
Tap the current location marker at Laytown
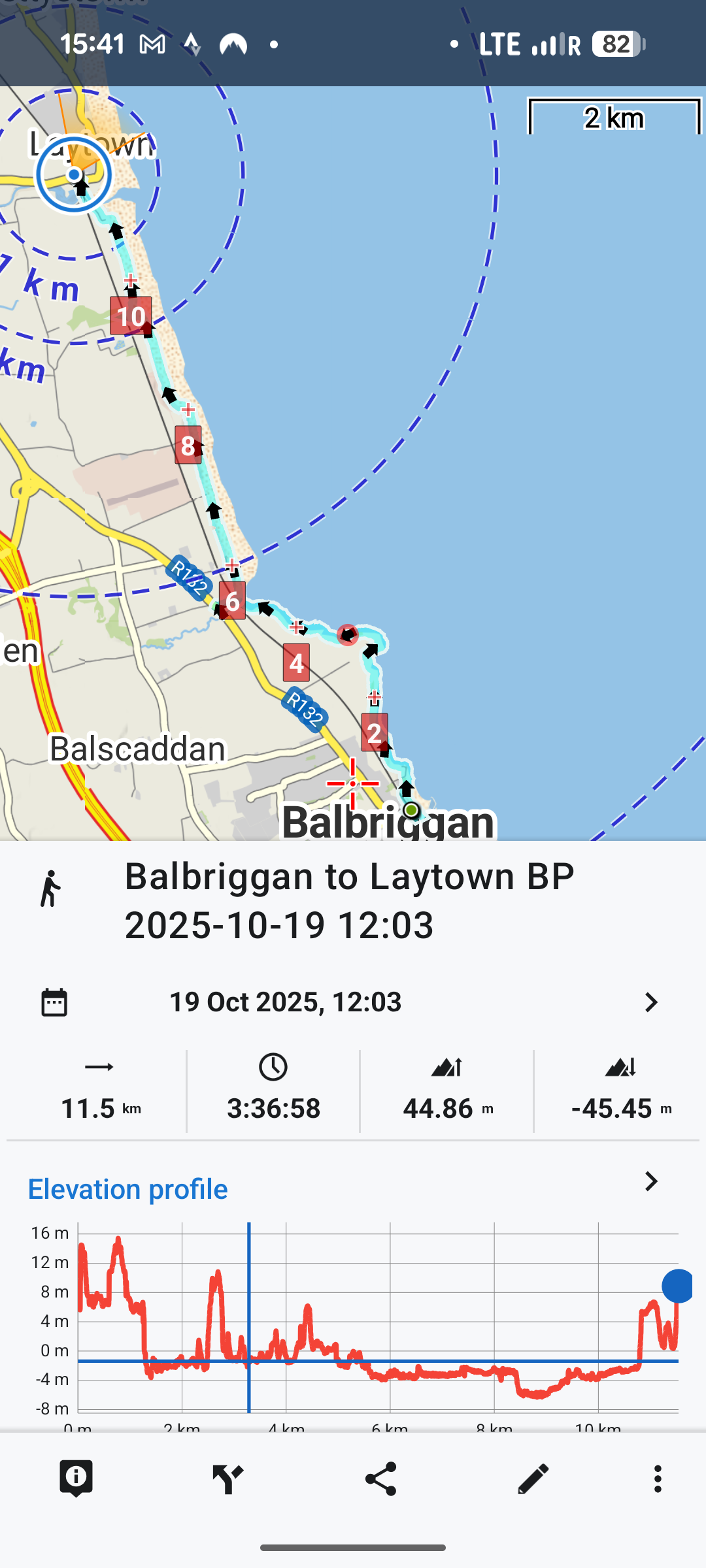[74, 174]
